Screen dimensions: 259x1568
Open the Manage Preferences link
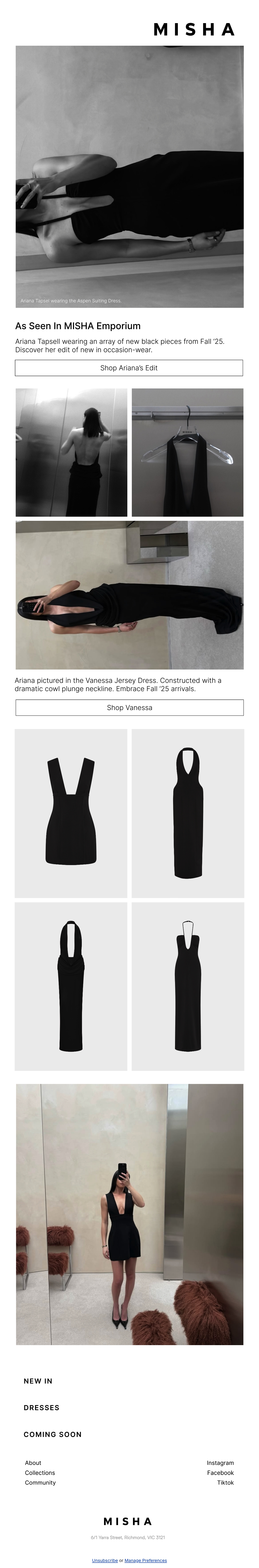[146, 1560]
